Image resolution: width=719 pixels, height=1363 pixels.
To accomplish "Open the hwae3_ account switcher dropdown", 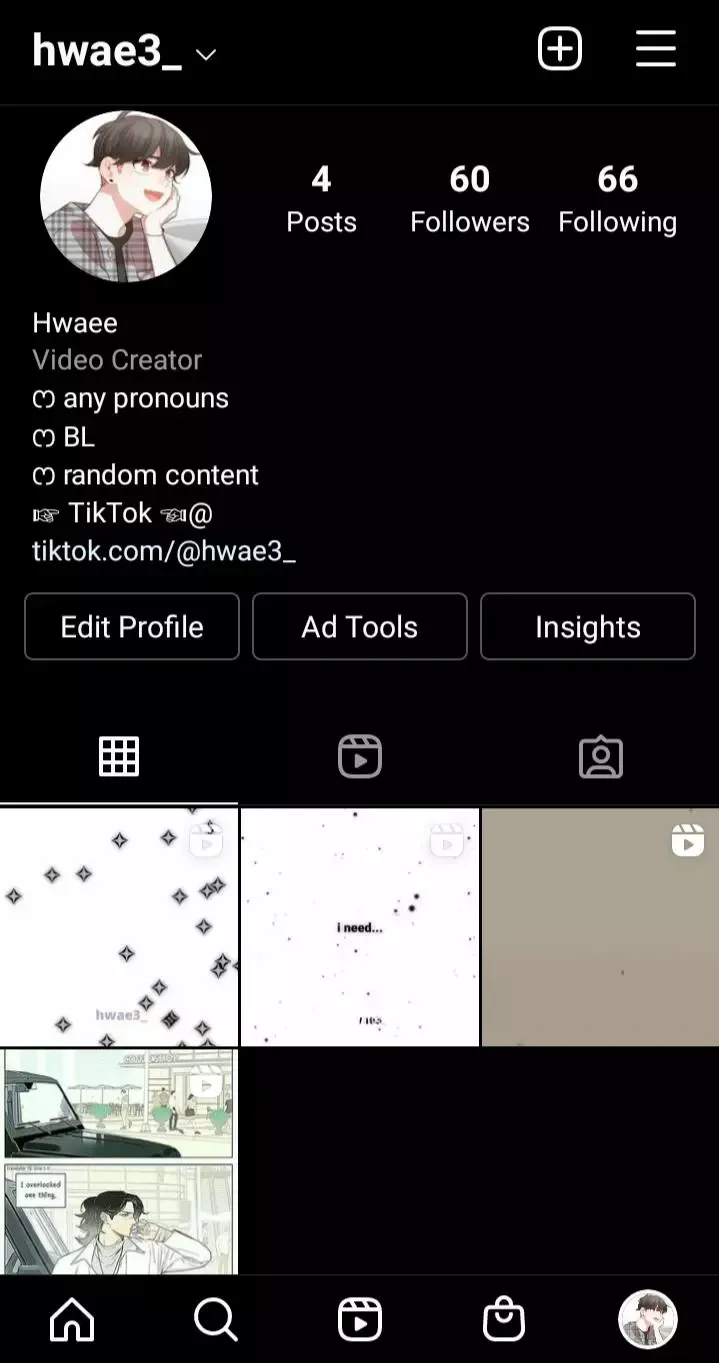I will tap(124, 51).
